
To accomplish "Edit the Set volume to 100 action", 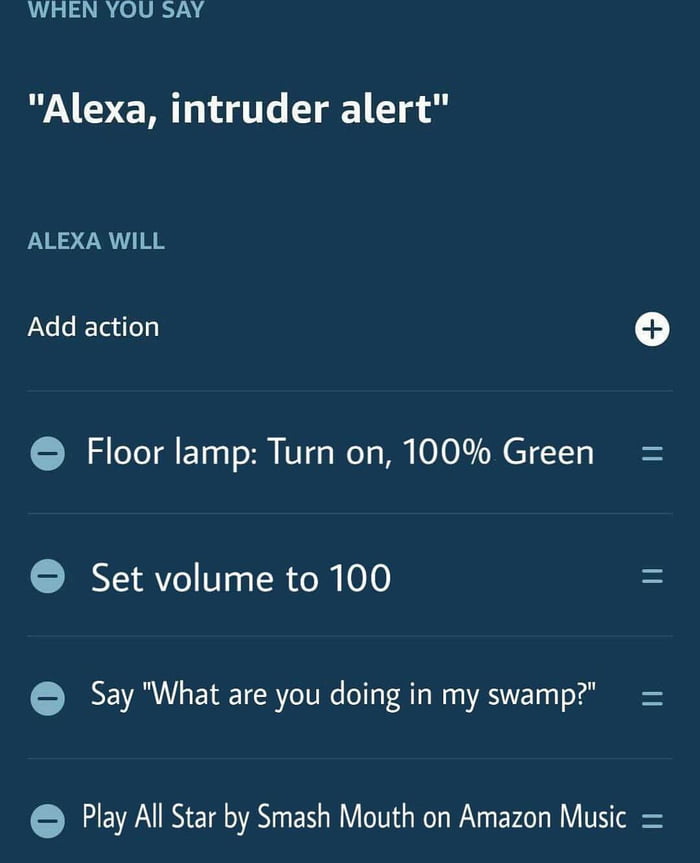I will (x=241, y=578).
